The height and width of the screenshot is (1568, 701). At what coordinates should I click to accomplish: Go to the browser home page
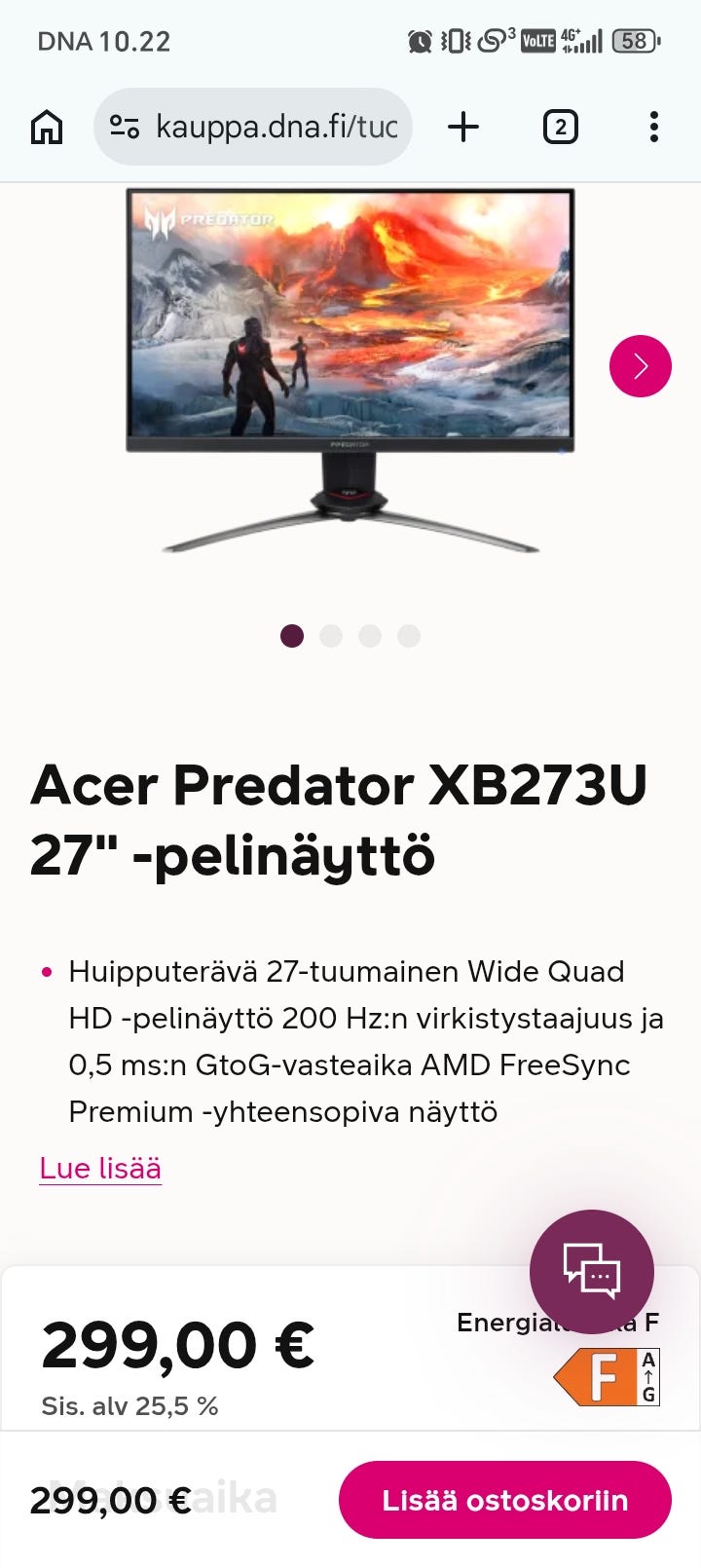point(47,127)
